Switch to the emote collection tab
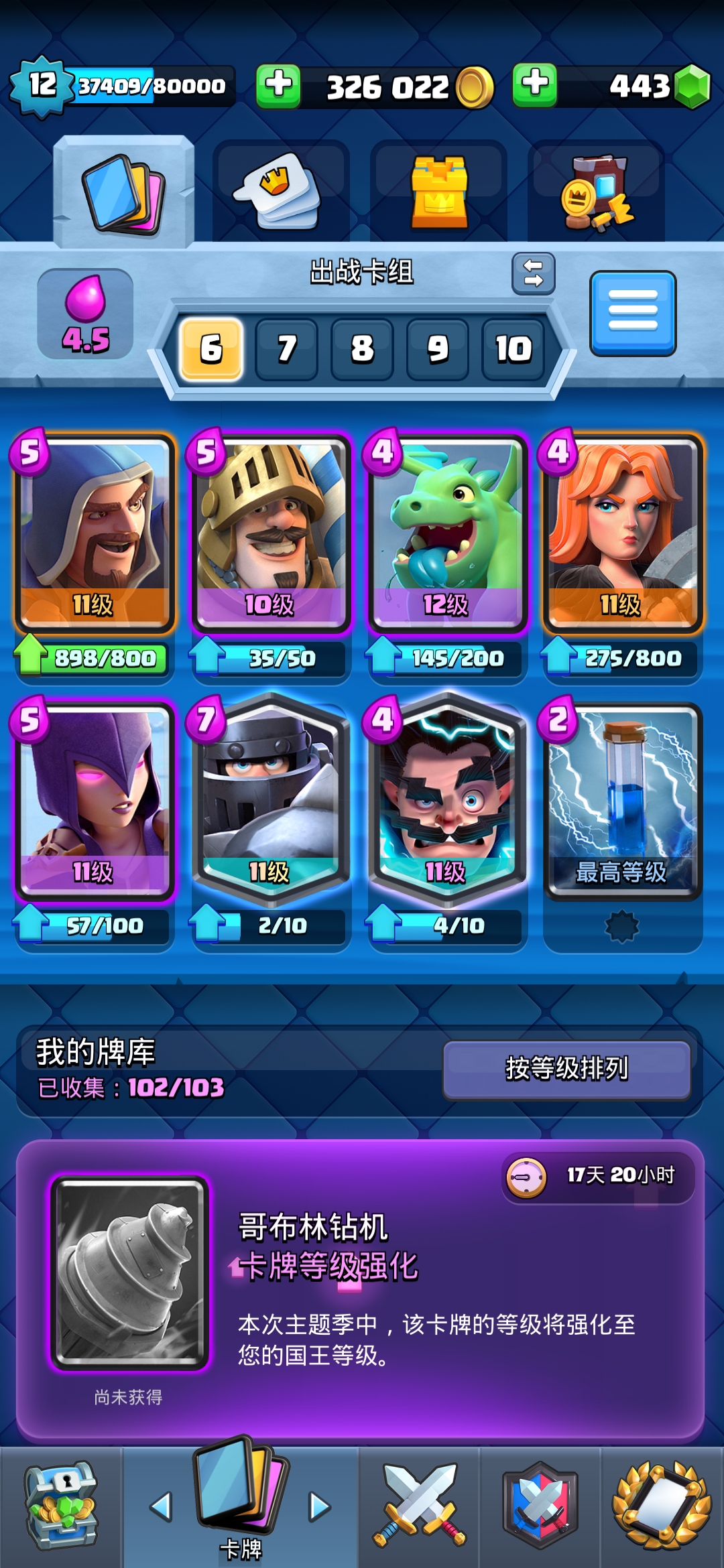 tap(281, 191)
